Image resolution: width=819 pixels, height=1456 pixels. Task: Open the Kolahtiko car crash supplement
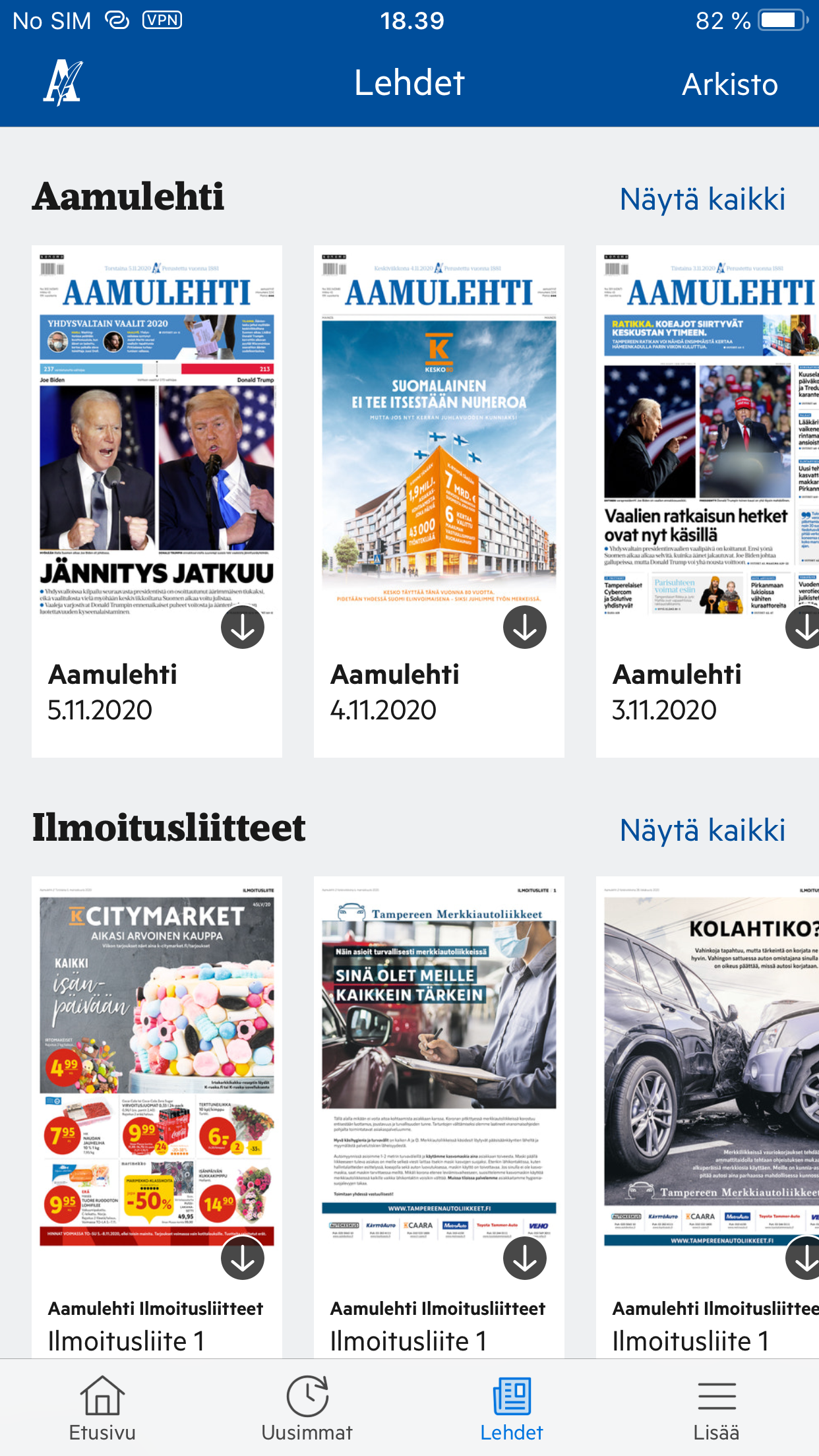click(x=708, y=1114)
